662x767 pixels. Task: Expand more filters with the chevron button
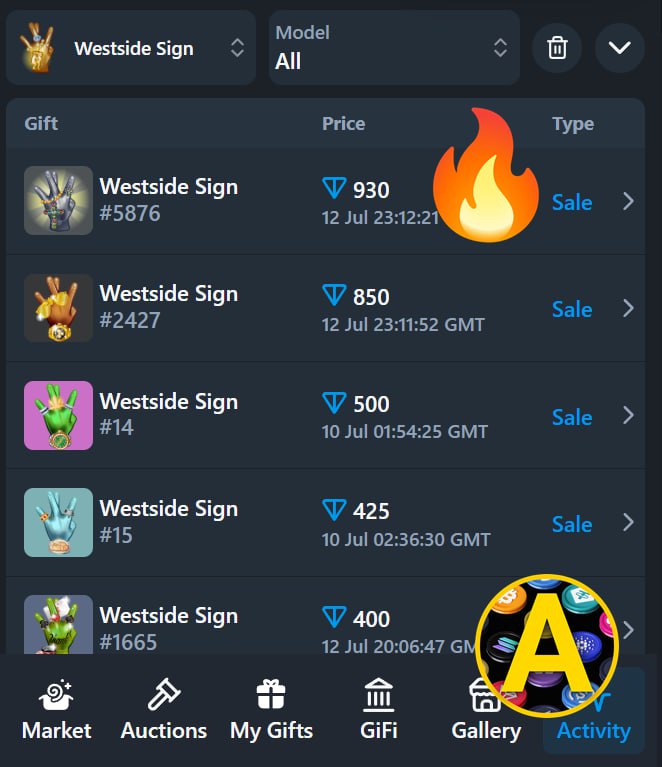[620, 48]
